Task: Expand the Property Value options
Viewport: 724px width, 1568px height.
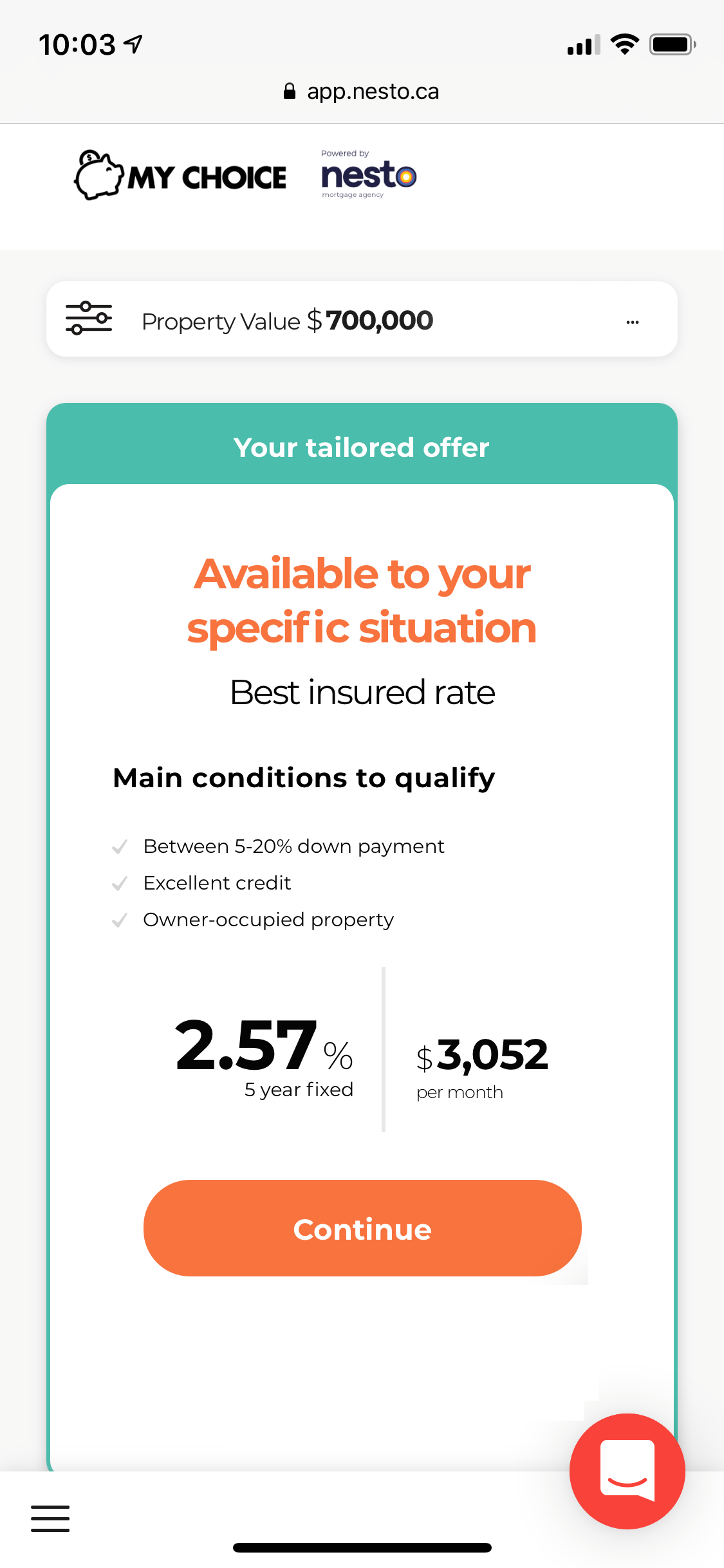Action: click(632, 321)
